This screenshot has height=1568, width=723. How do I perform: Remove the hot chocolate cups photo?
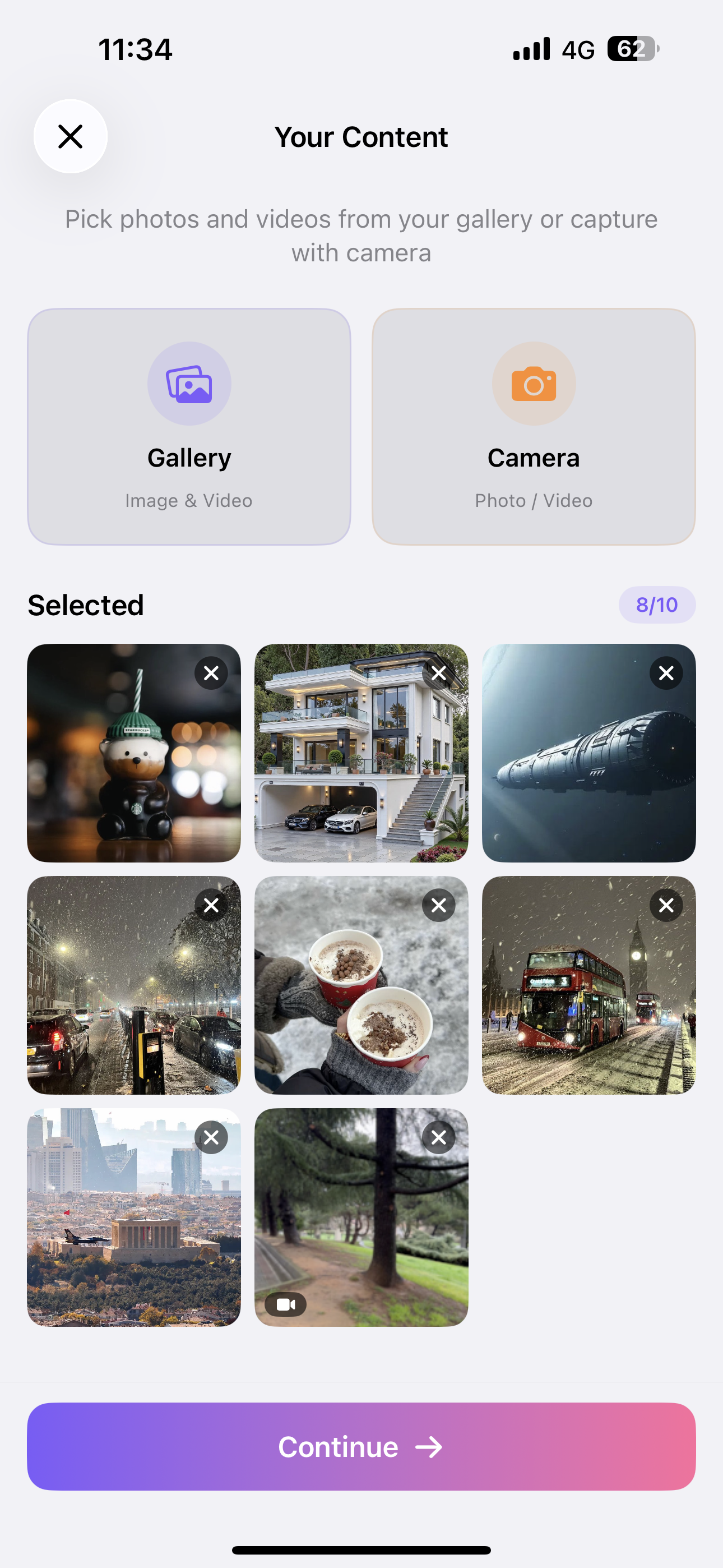pos(439,905)
